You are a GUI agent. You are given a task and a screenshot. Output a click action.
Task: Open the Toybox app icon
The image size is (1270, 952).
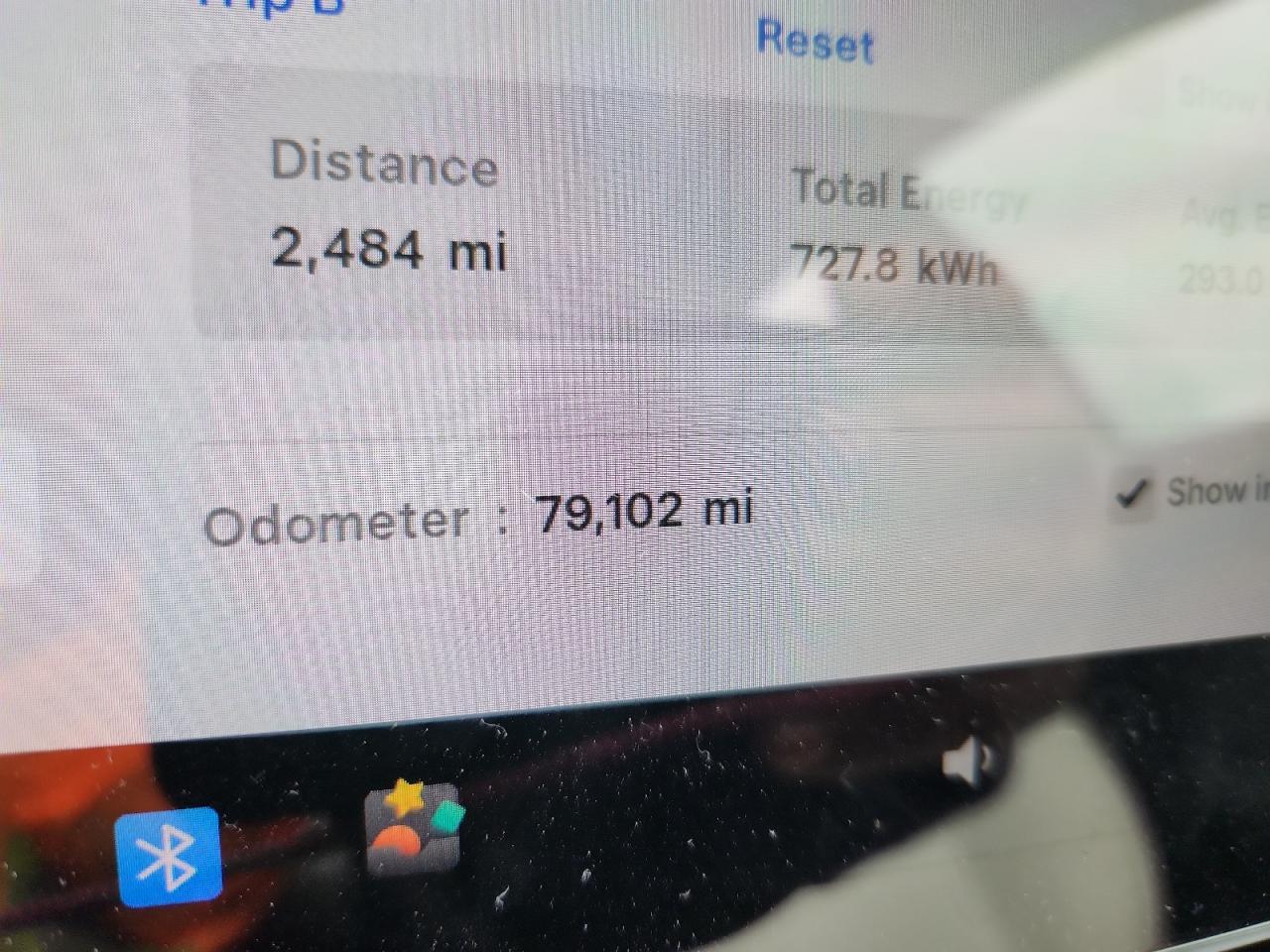[414, 829]
